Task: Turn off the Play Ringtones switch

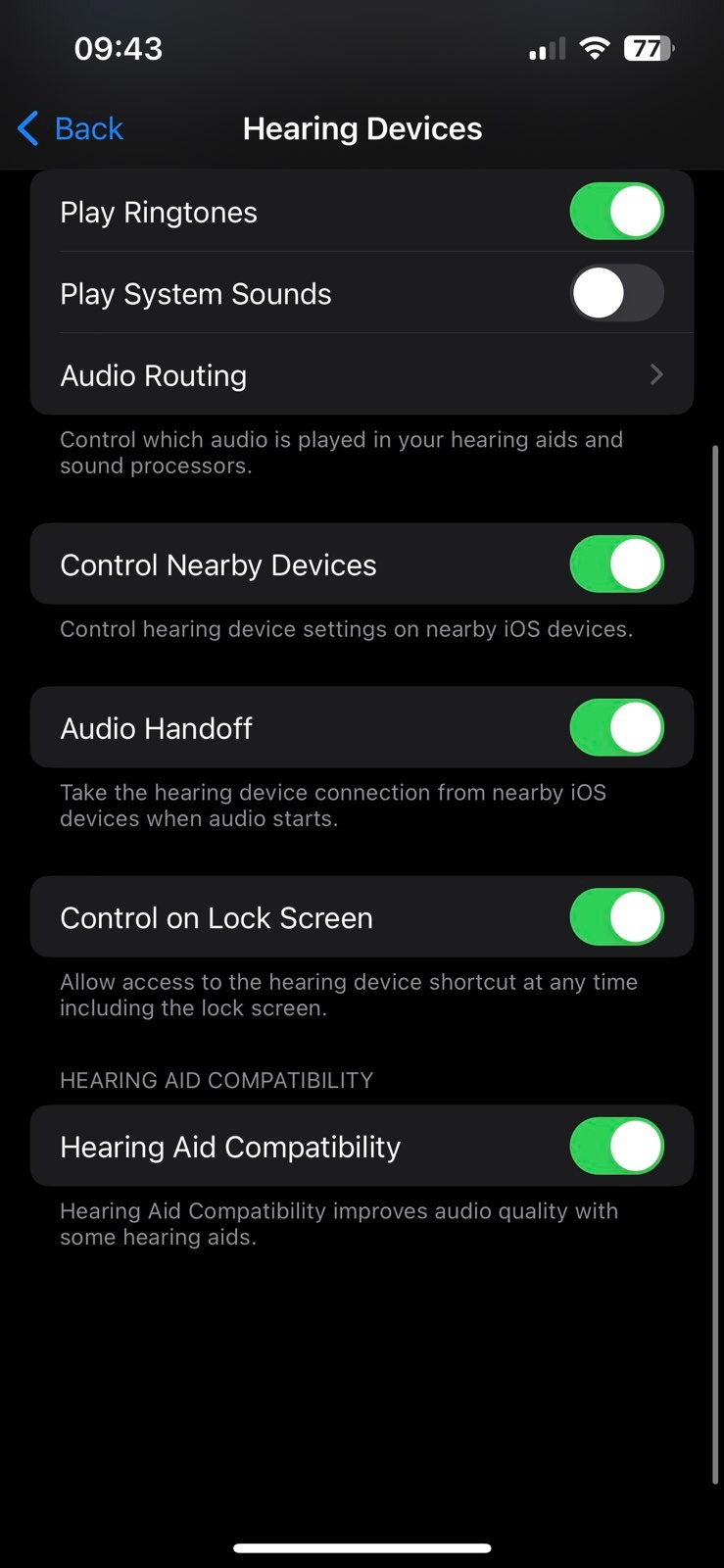Action: click(x=617, y=211)
